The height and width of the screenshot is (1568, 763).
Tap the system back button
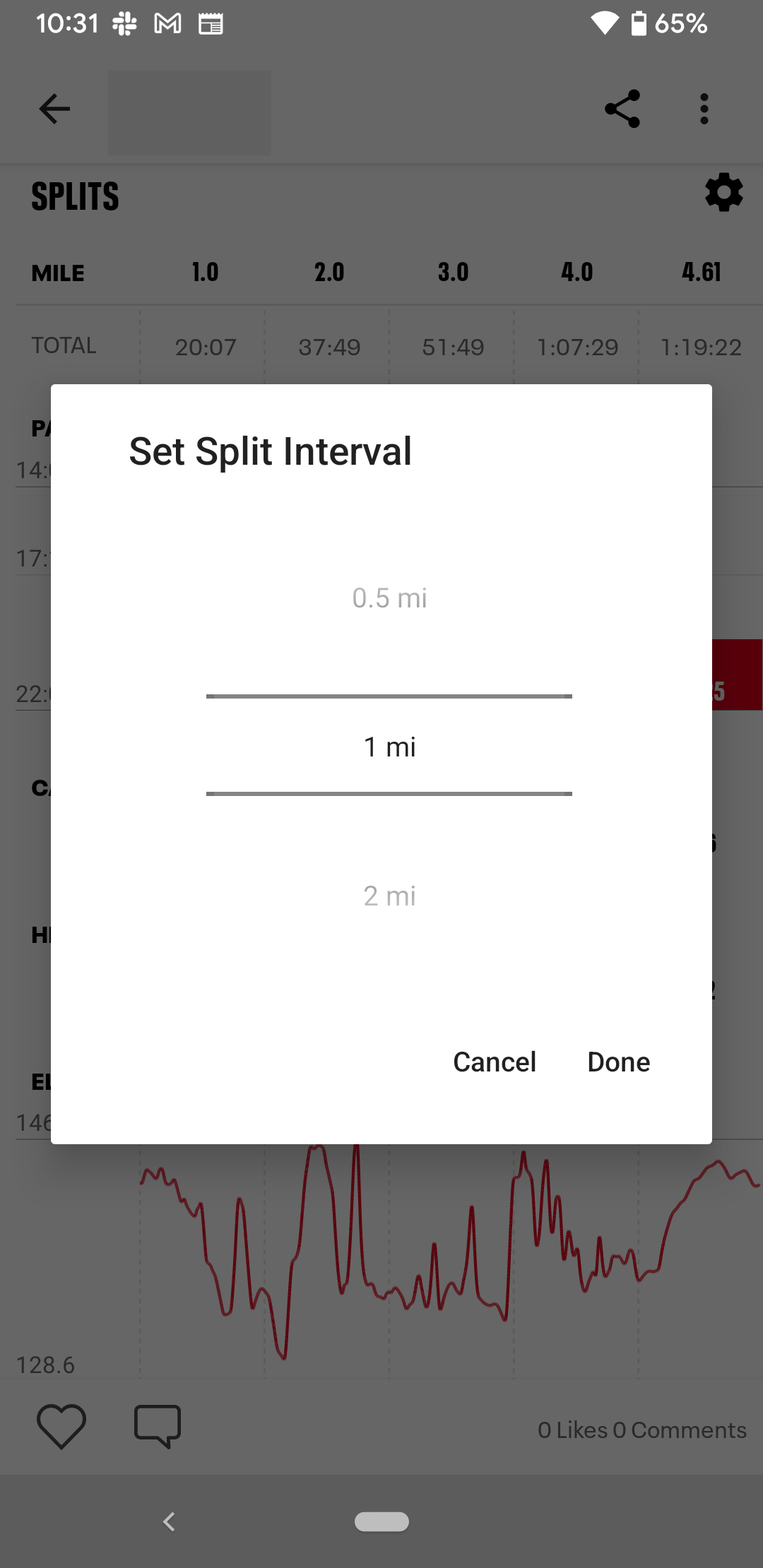[169, 1521]
